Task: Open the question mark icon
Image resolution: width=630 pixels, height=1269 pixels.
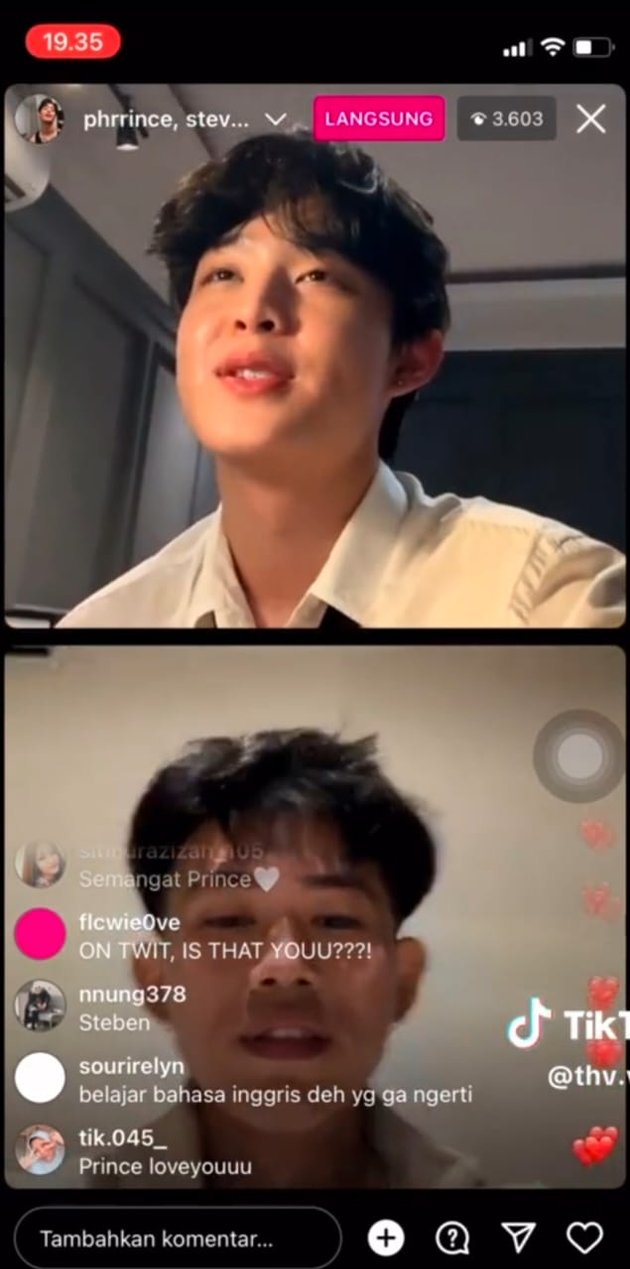Action: (452, 1239)
